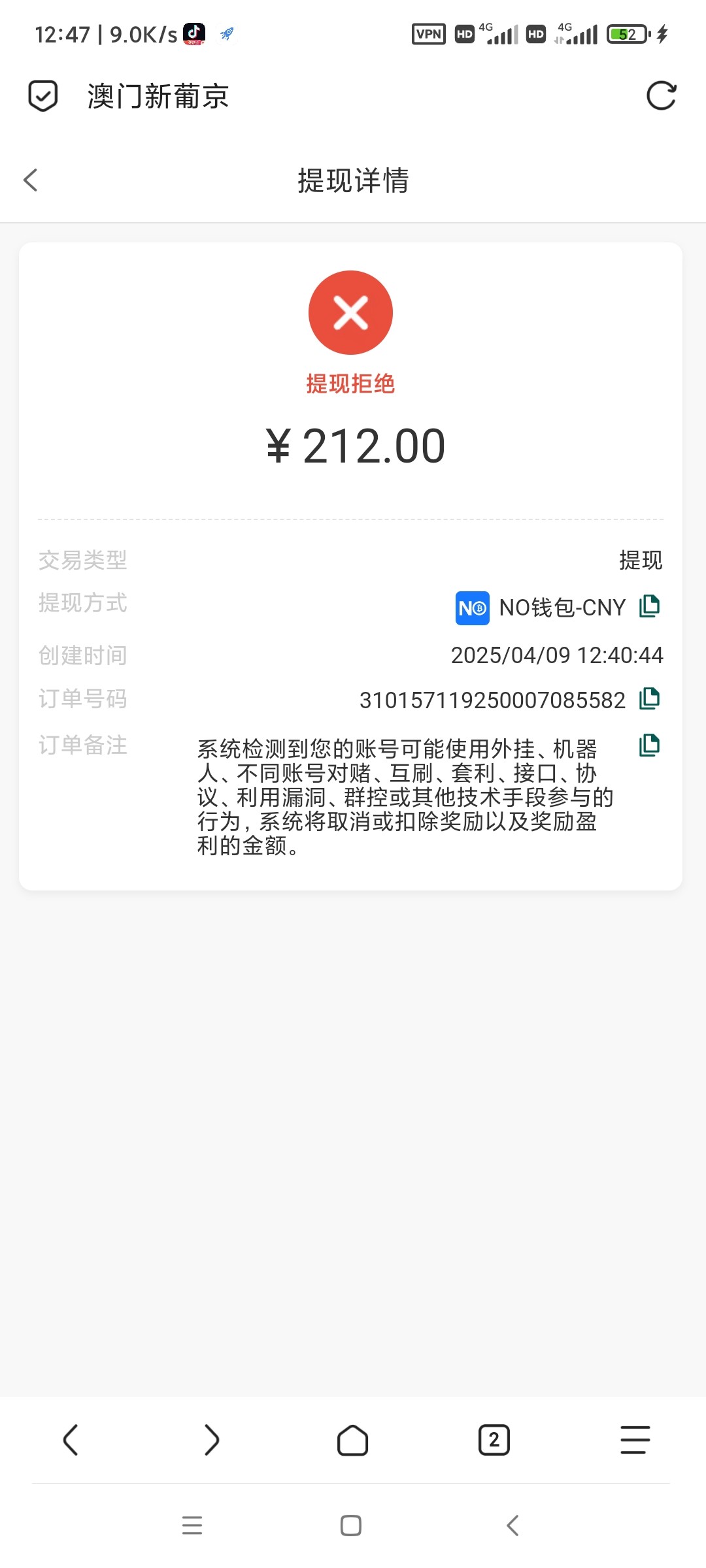Image resolution: width=706 pixels, height=1568 pixels.
Task: Open the browser menu
Action: click(635, 1440)
